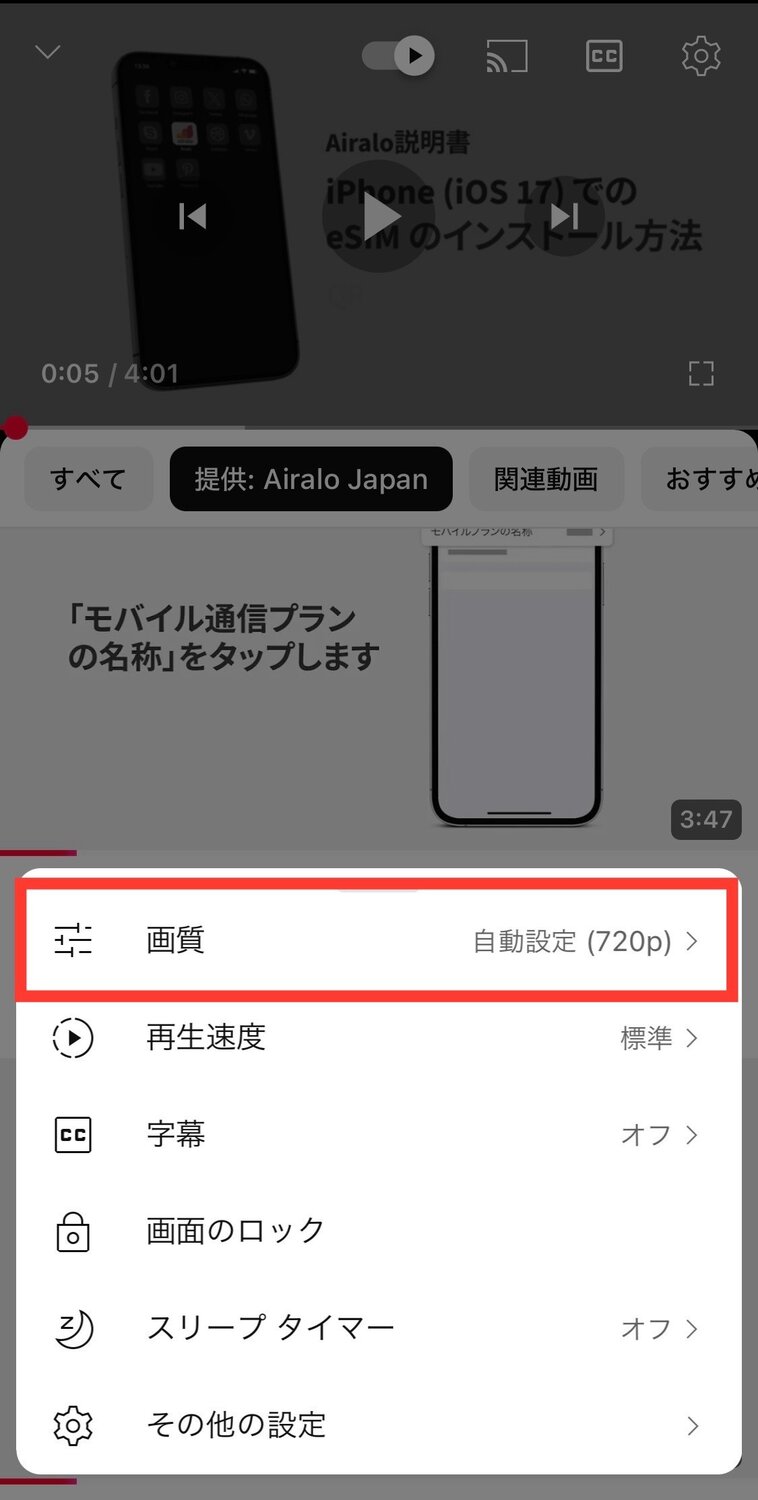Viewport: 758px width, 1500px height.
Task: Click the 再生速度 playback speed icon
Action: [72, 1037]
